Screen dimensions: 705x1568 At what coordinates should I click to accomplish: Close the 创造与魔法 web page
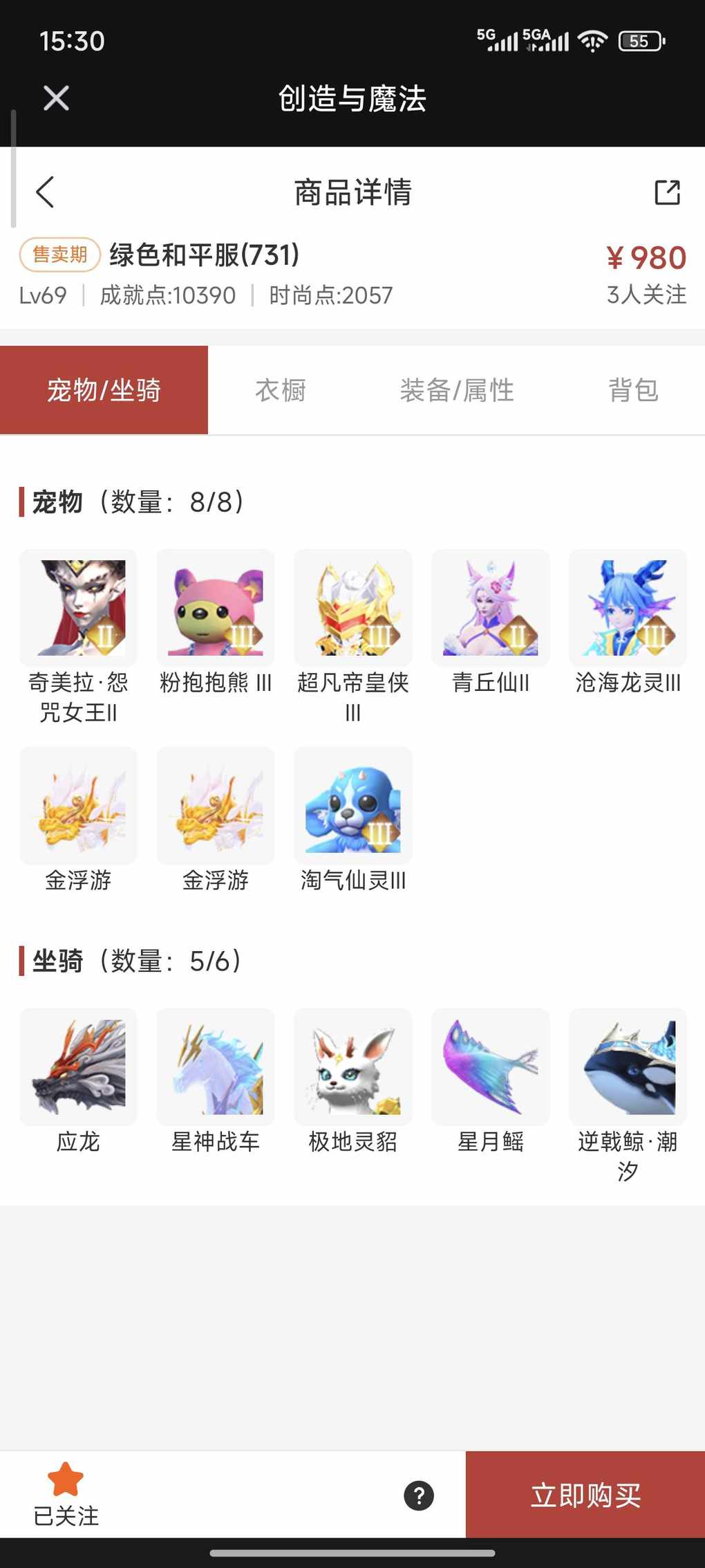[x=56, y=98]
